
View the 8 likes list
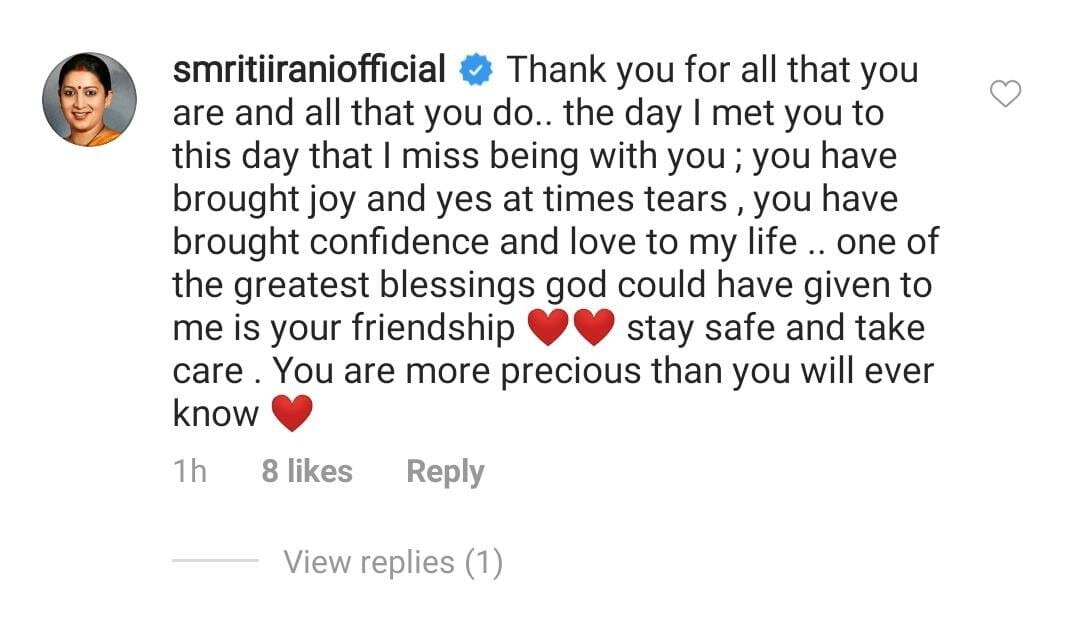pos(307,472)
